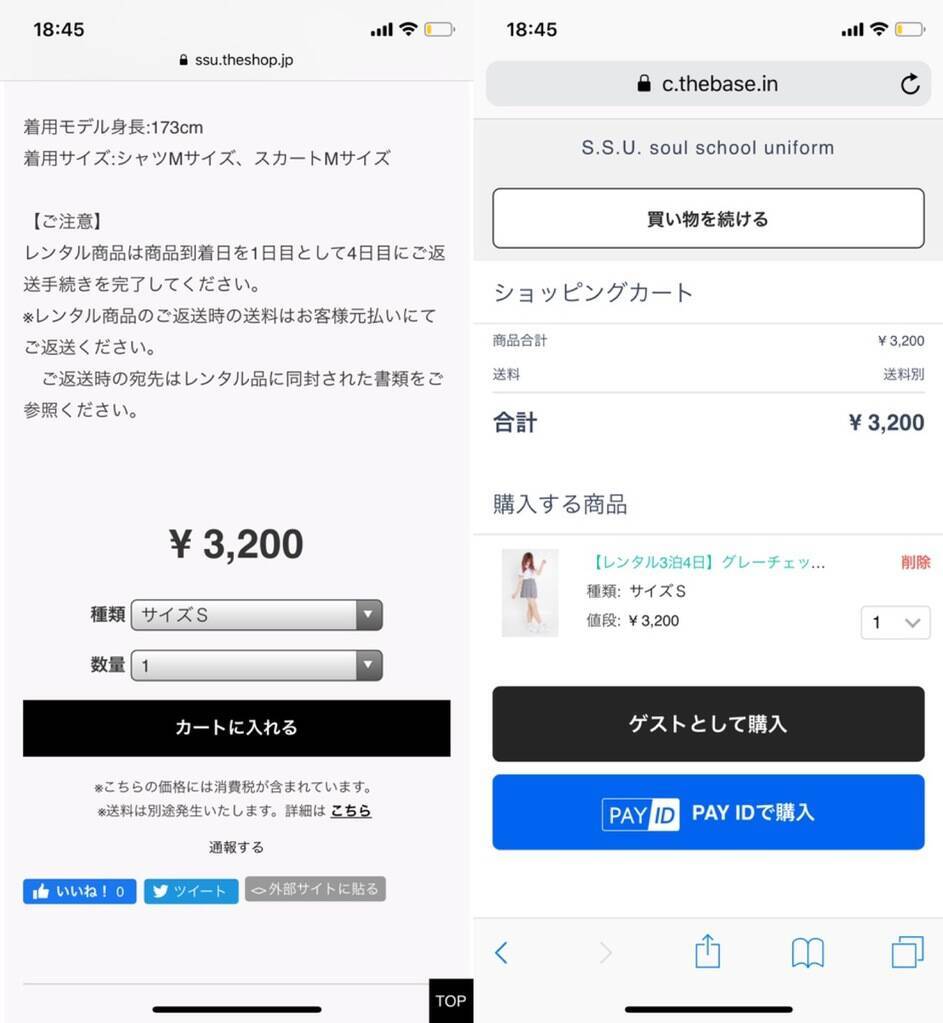Open the 数量 quantity dropdown
This screenshot has height=1023, width=943.
point(256,665)
